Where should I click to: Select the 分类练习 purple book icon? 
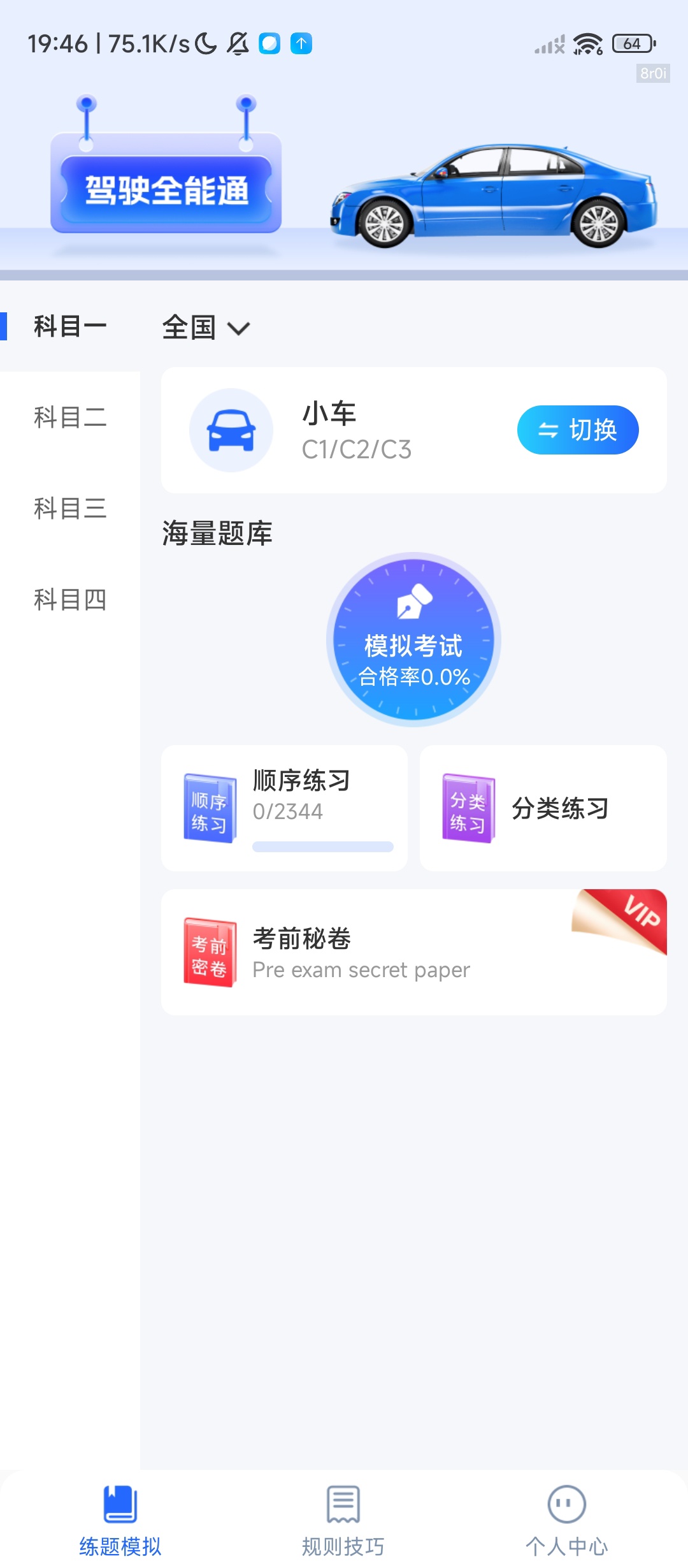point(467,808)
